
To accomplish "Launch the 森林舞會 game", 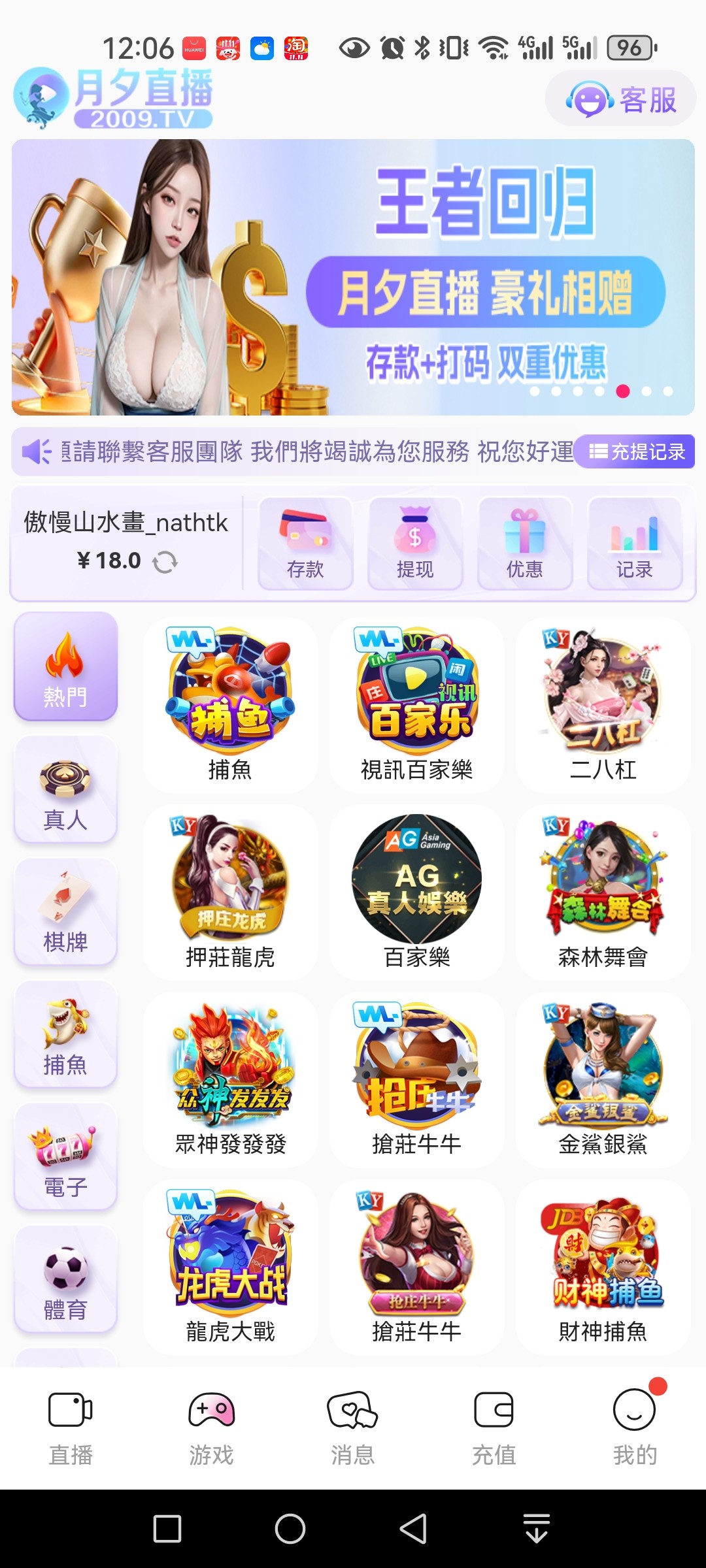I will tap(603, 892).
